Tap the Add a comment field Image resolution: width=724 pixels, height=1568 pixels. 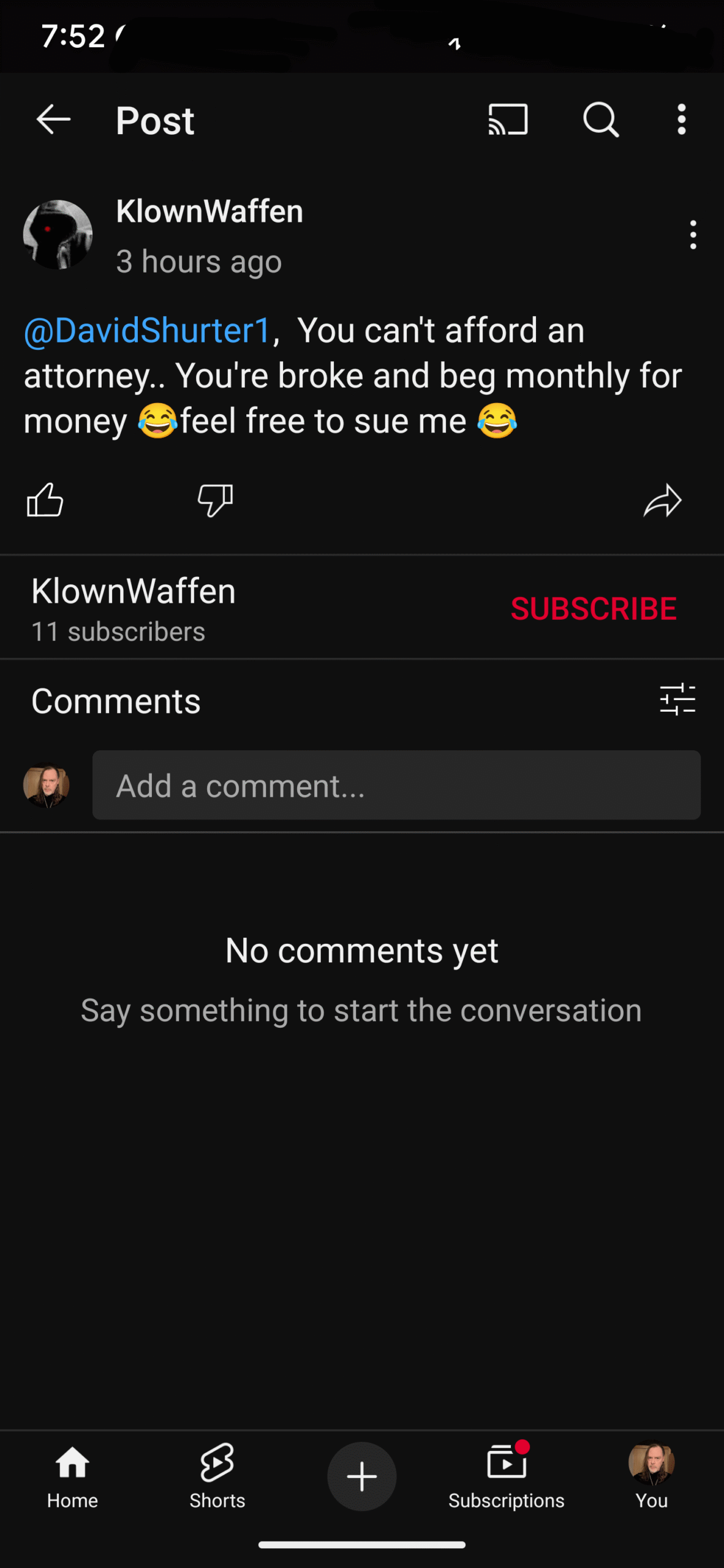[396, 785]
